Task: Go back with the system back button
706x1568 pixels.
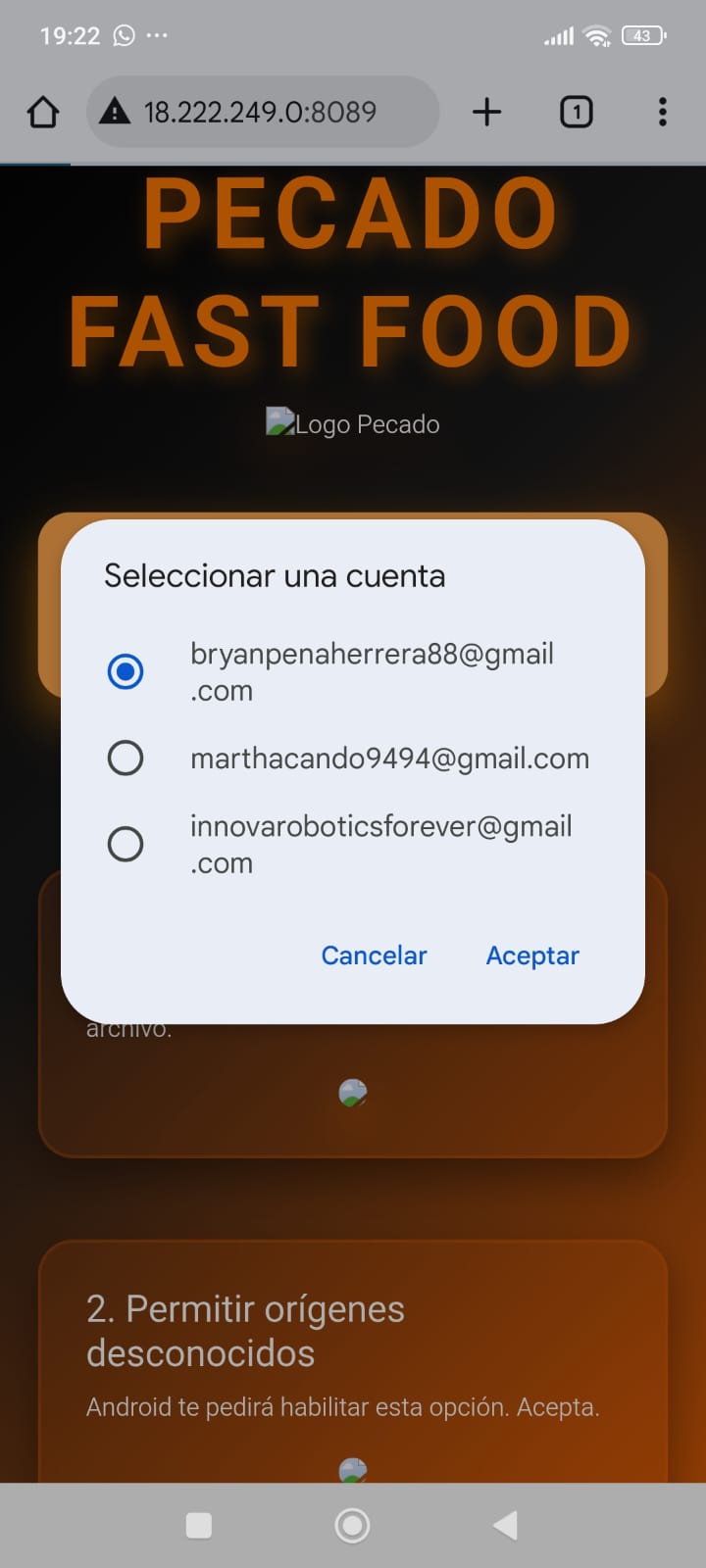Action: 505,1525
